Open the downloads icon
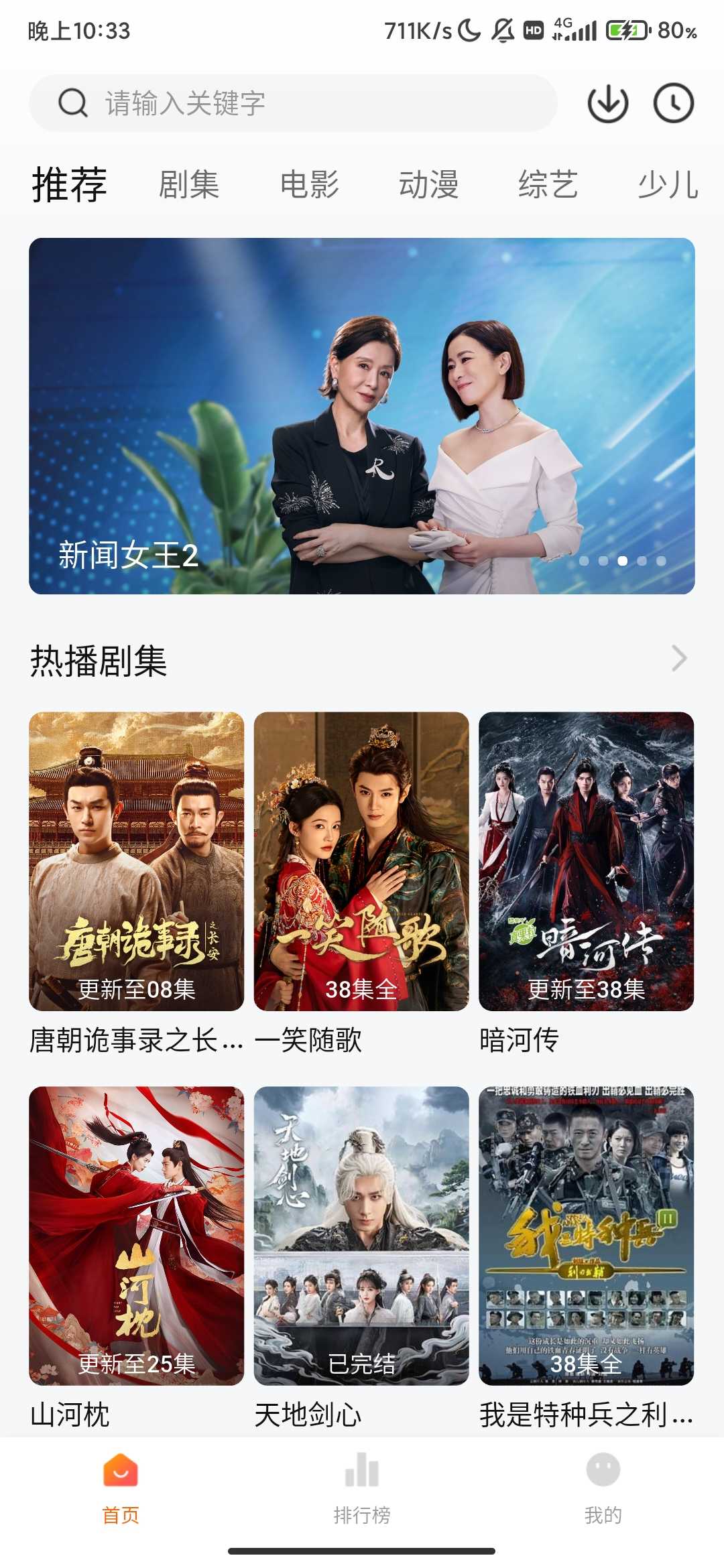This screenshot has height=1568, width=724. tap(607, 103)
